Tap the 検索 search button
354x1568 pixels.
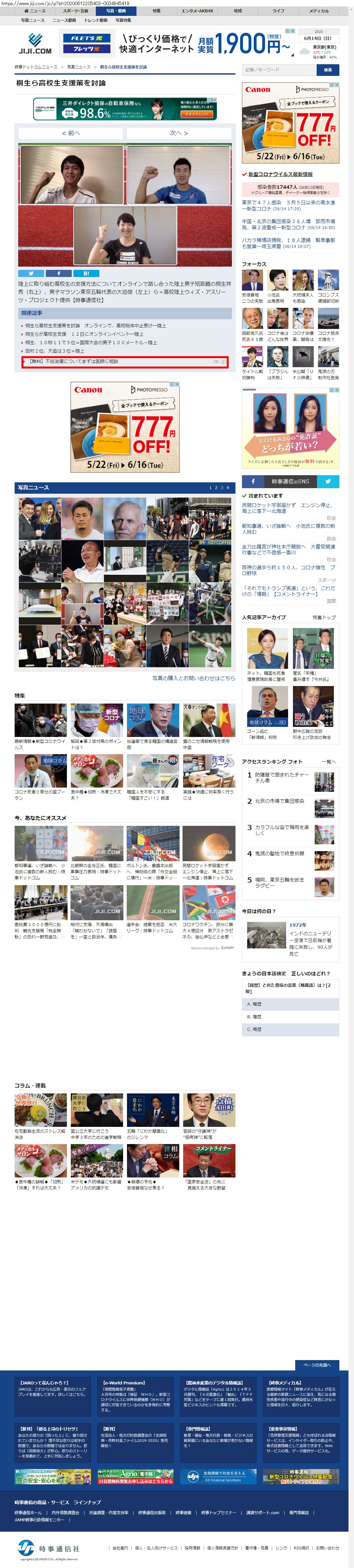tap(328, 70)
